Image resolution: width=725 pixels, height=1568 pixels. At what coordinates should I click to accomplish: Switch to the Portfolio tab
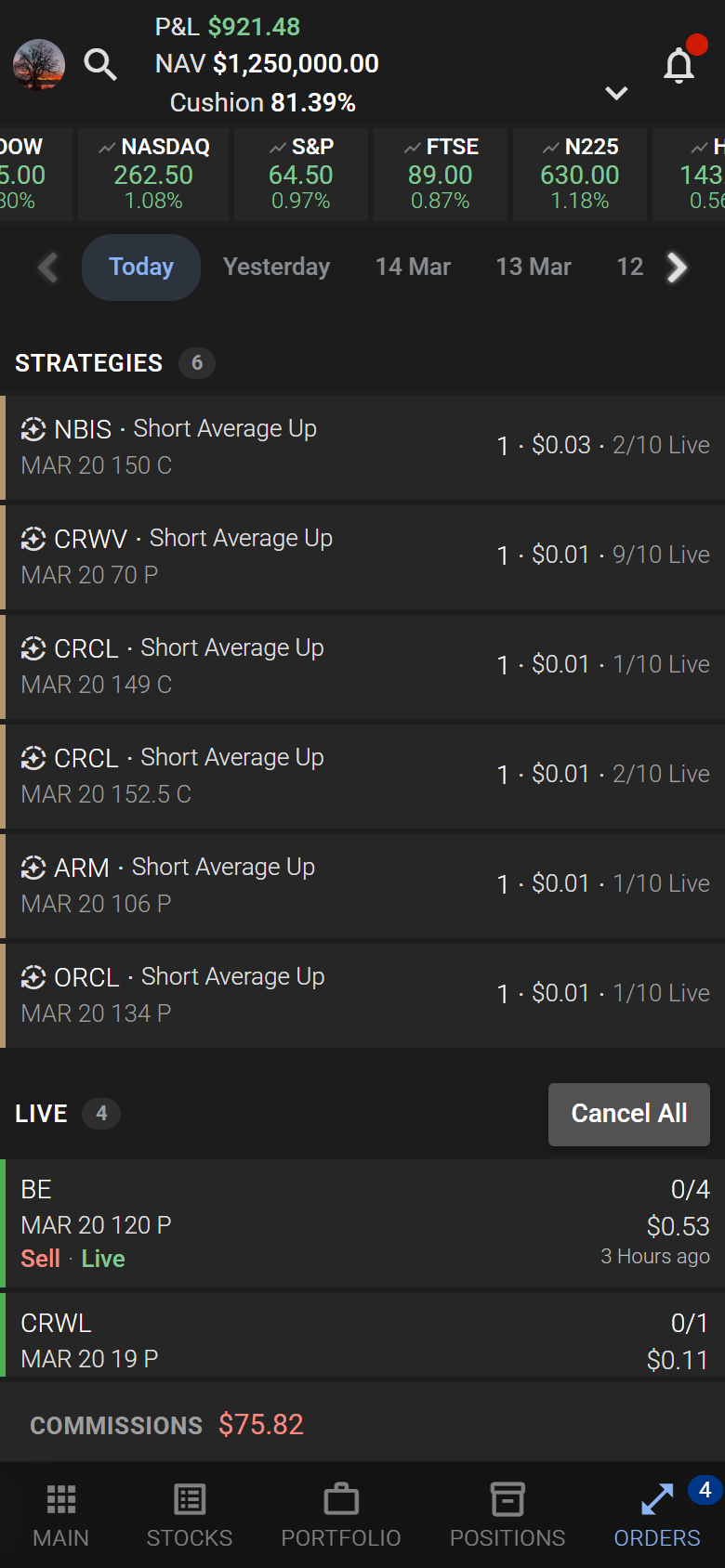click(x=341, y=1516)
